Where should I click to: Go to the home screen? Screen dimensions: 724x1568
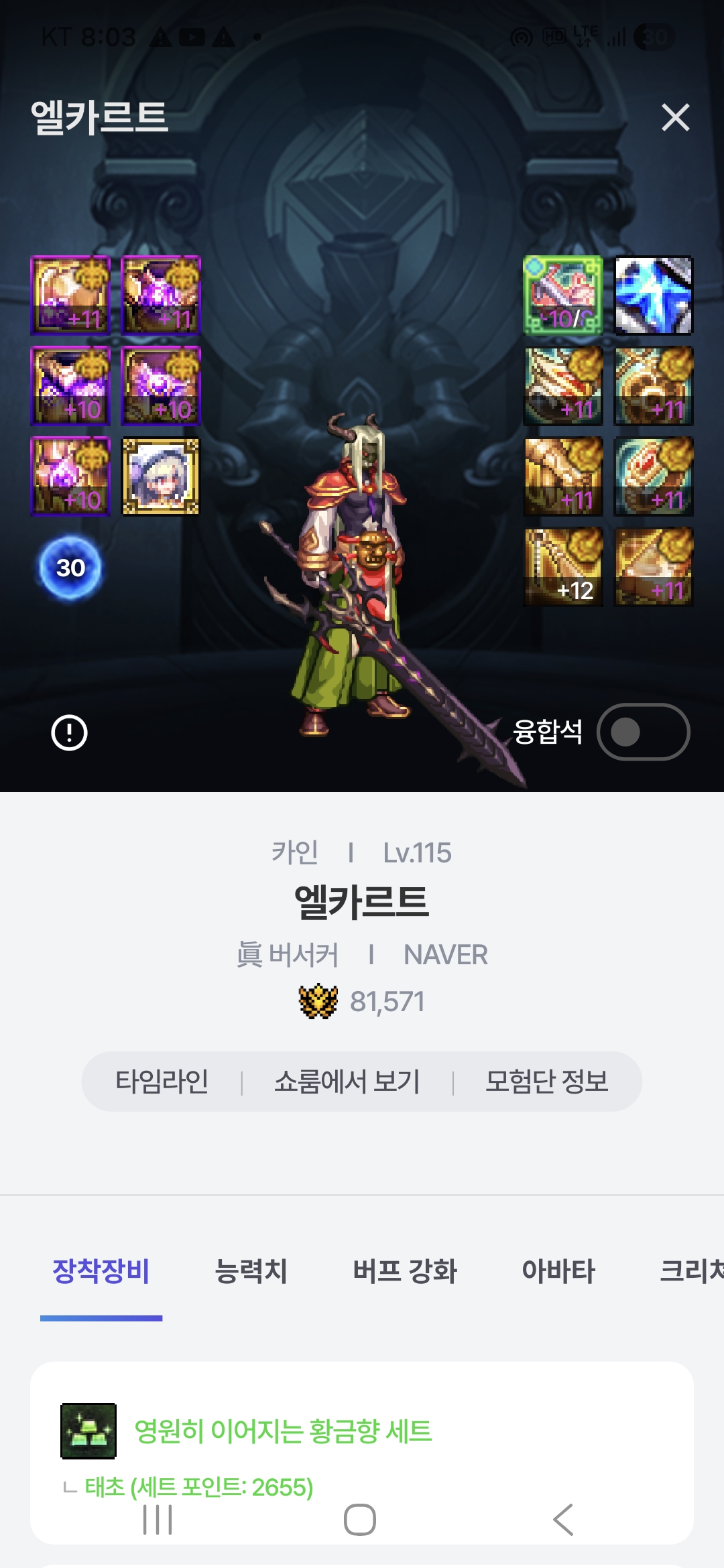[x=360, y=1520]
